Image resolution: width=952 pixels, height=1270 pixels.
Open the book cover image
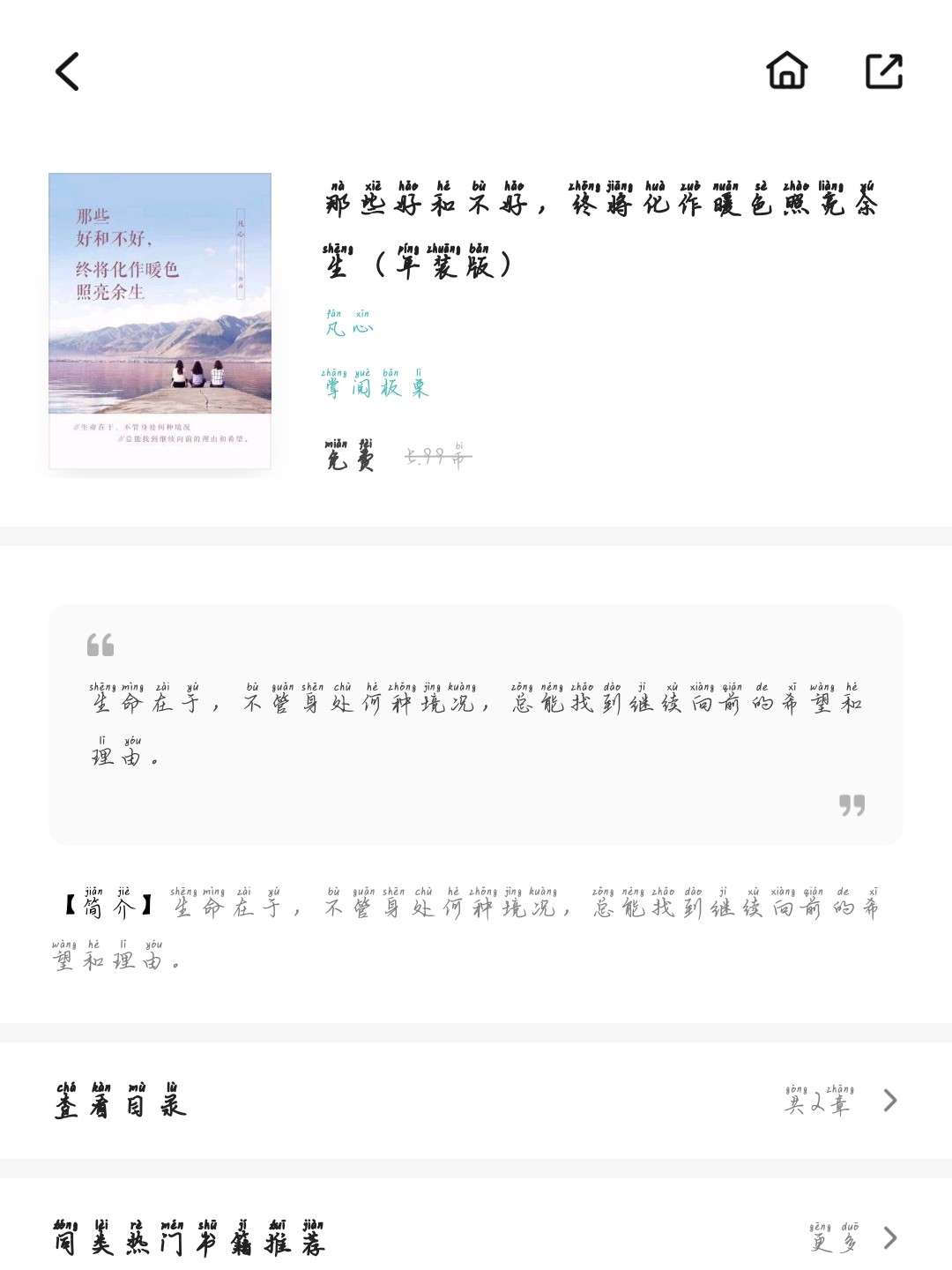pyautogui.click(x=160, y=320)
